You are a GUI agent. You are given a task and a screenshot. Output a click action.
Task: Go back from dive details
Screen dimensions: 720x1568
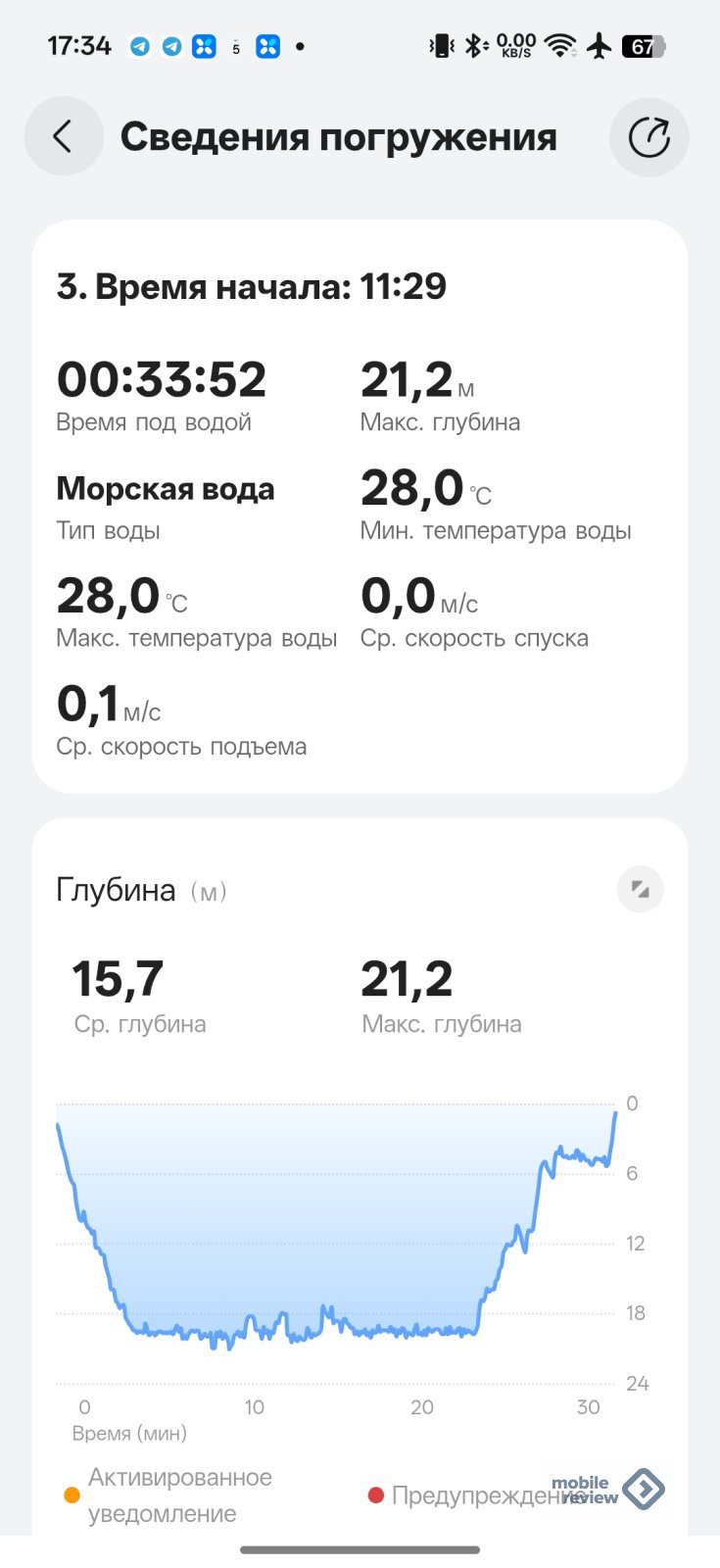64,136
